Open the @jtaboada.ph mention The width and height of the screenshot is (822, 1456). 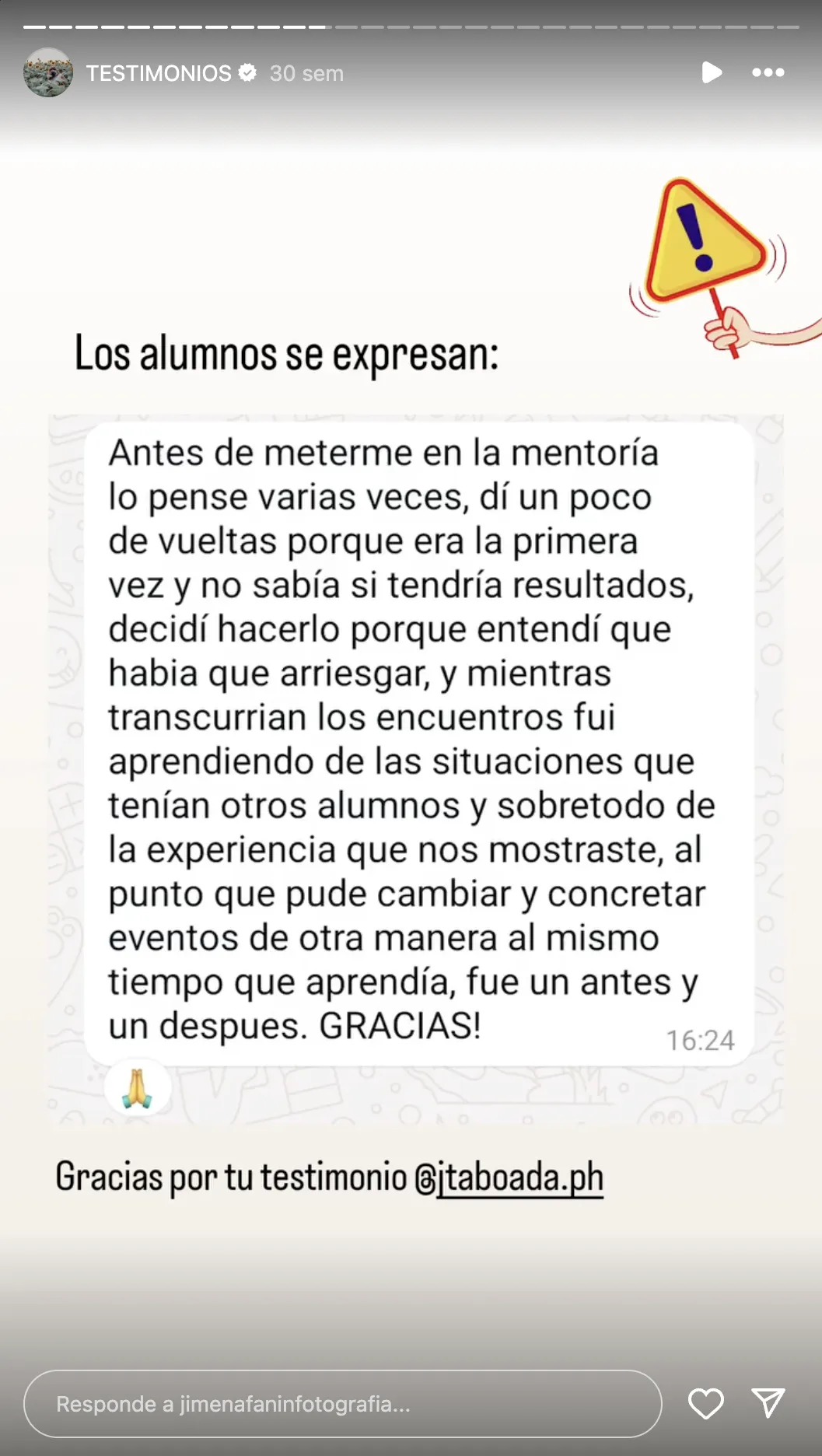[x=509, y=1178]
